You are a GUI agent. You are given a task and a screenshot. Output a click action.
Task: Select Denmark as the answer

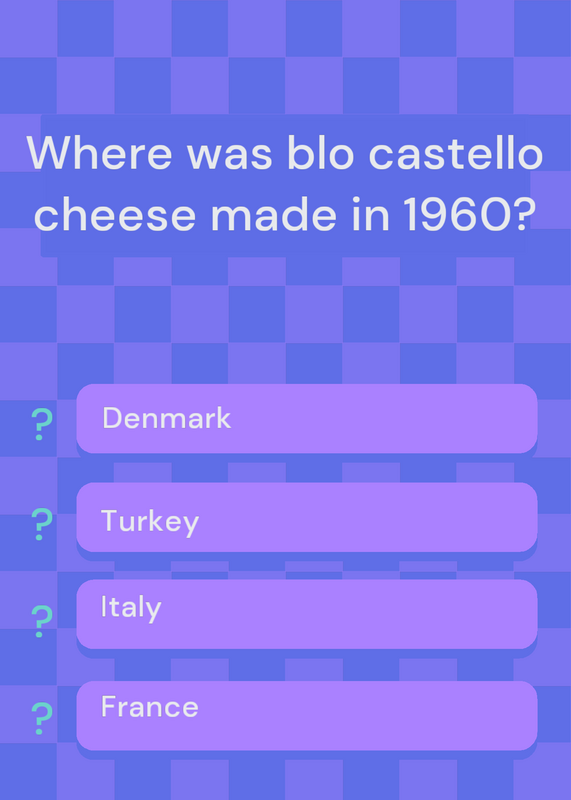tap(307, 418)
